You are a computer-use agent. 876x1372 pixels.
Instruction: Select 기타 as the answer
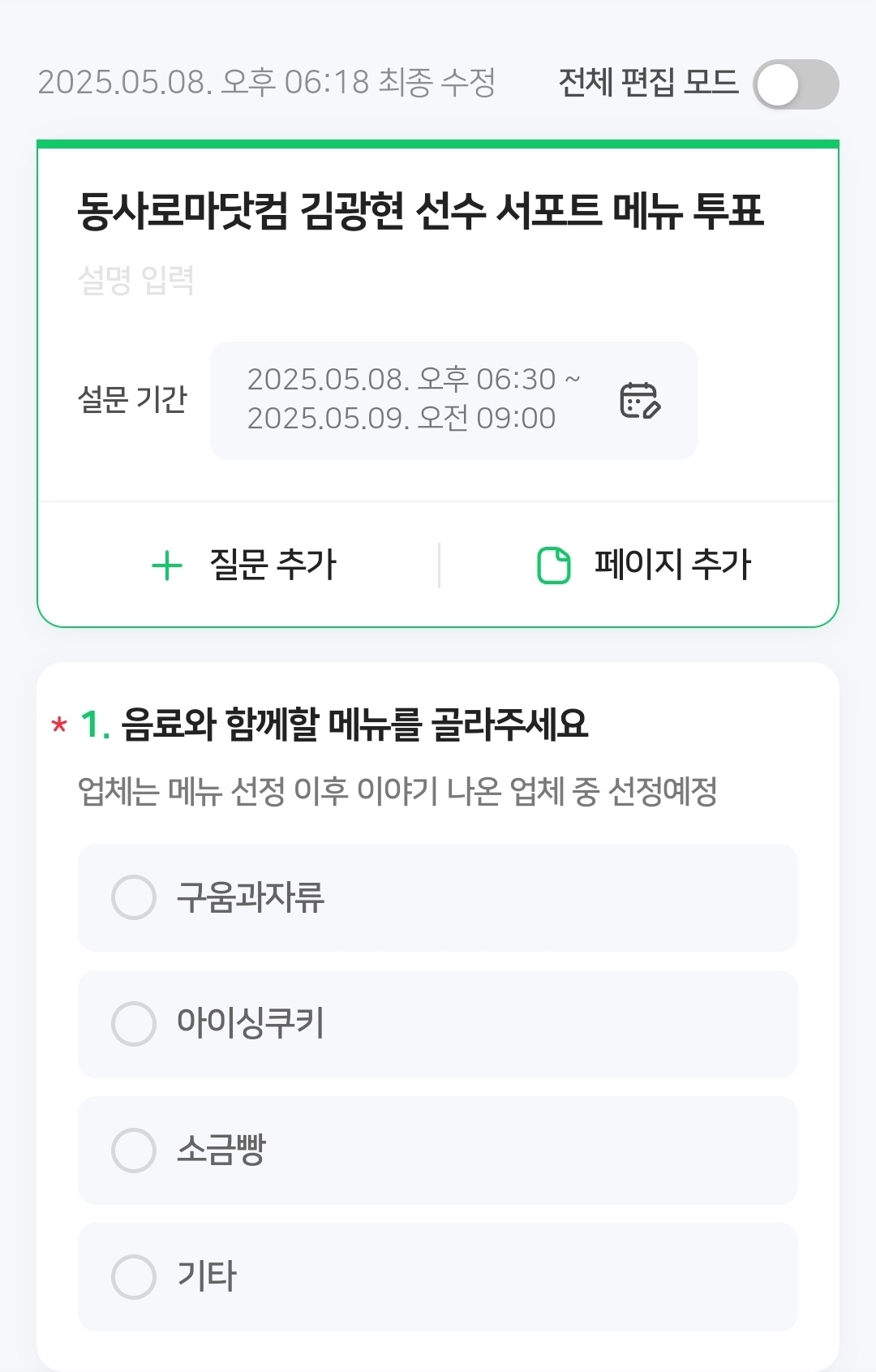click(x=134, y=1277)
